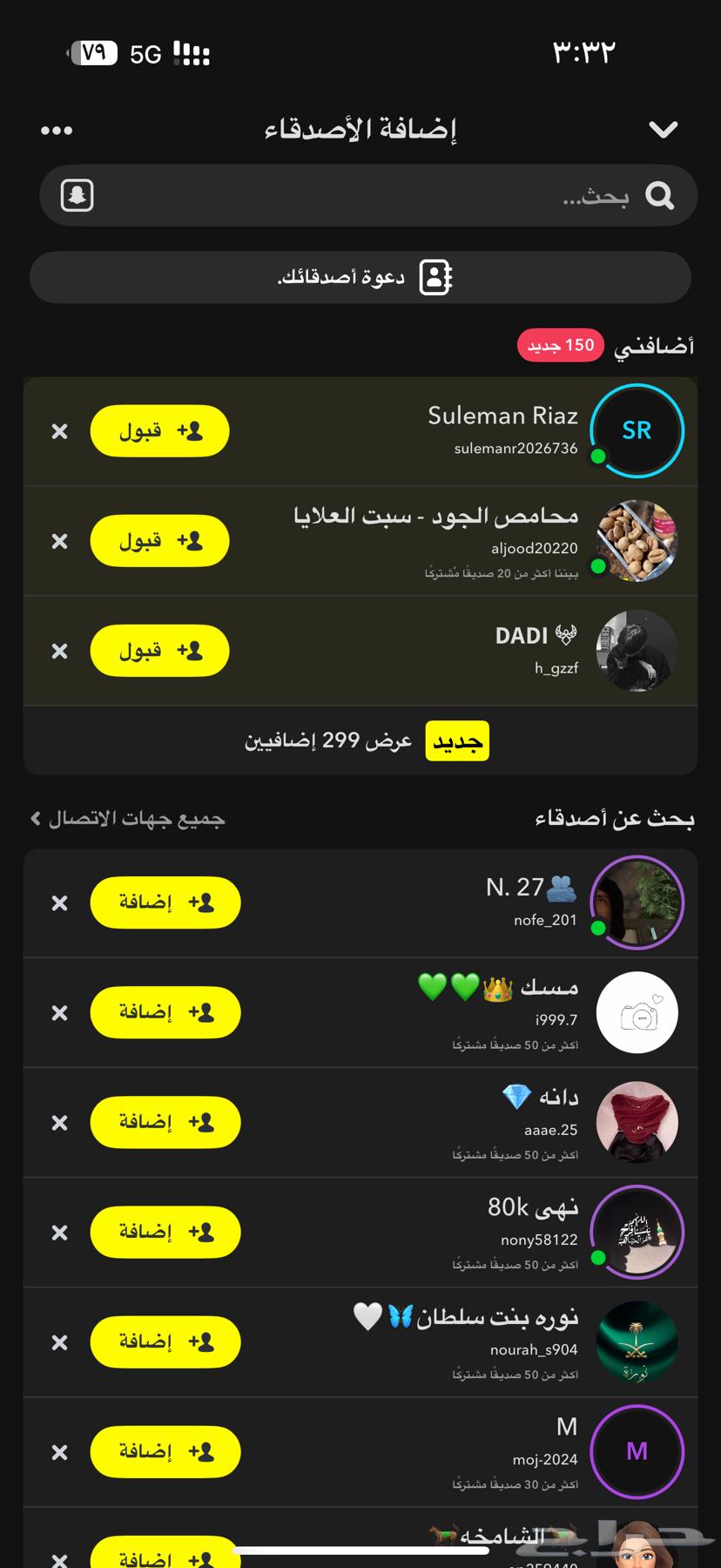The width and height of the screenshot is (721, 1568).
Task: Tap Suleman Riaz's SR profile avatar
Action: tap(637, 430)
